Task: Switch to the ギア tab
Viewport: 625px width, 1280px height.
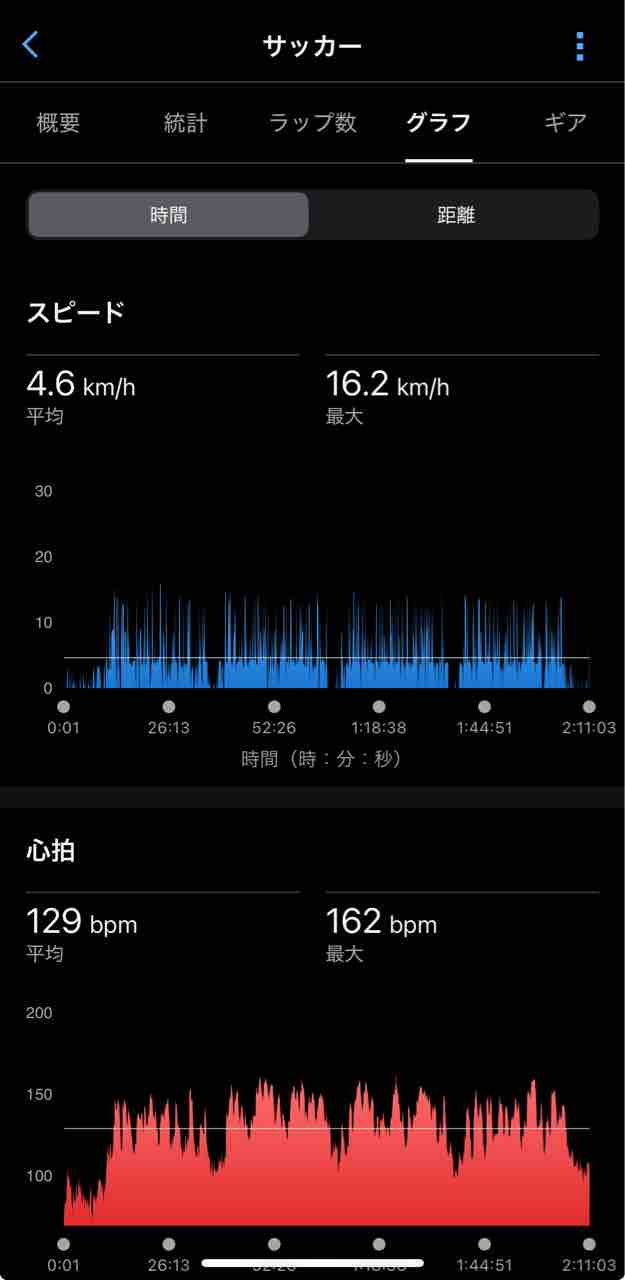Action: coord(565,123)
